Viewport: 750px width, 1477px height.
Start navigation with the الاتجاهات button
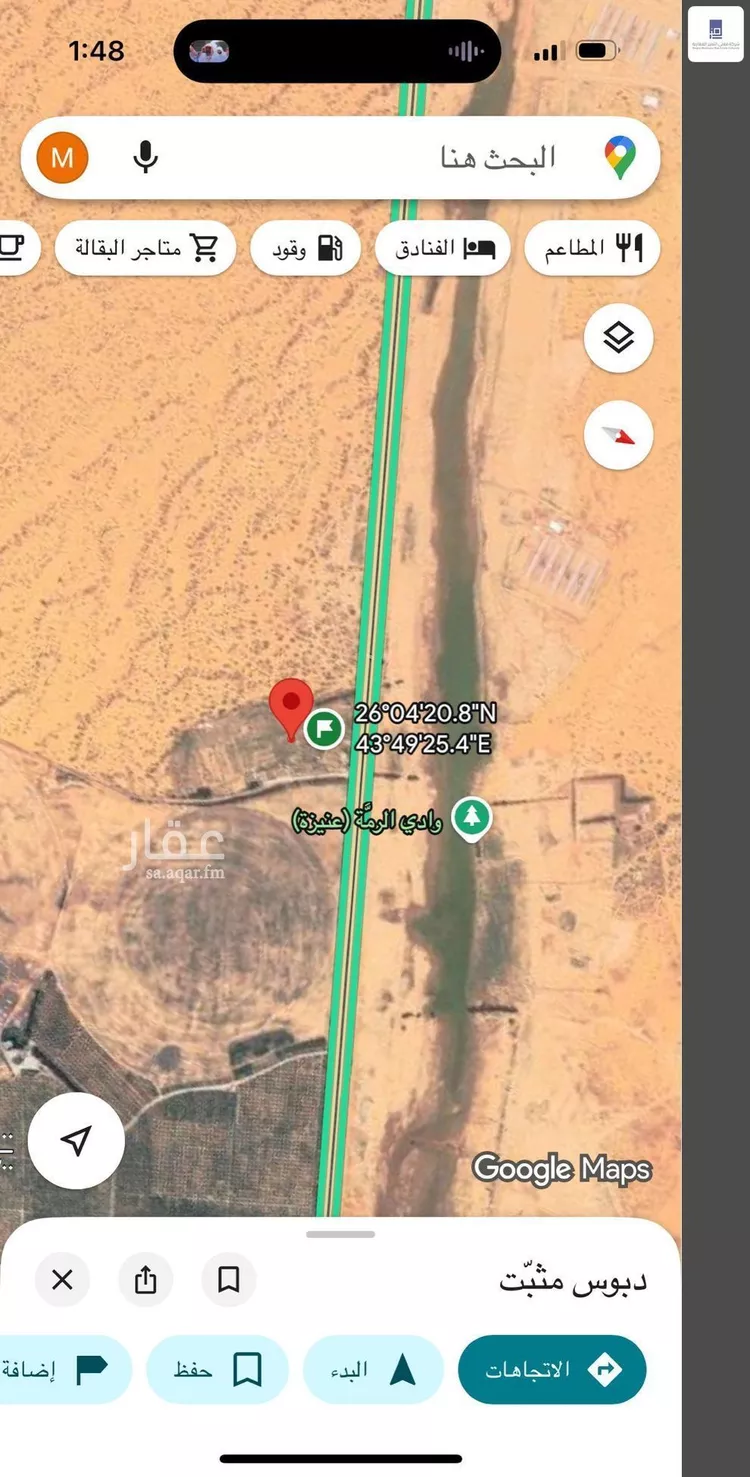pos(552,1369)
